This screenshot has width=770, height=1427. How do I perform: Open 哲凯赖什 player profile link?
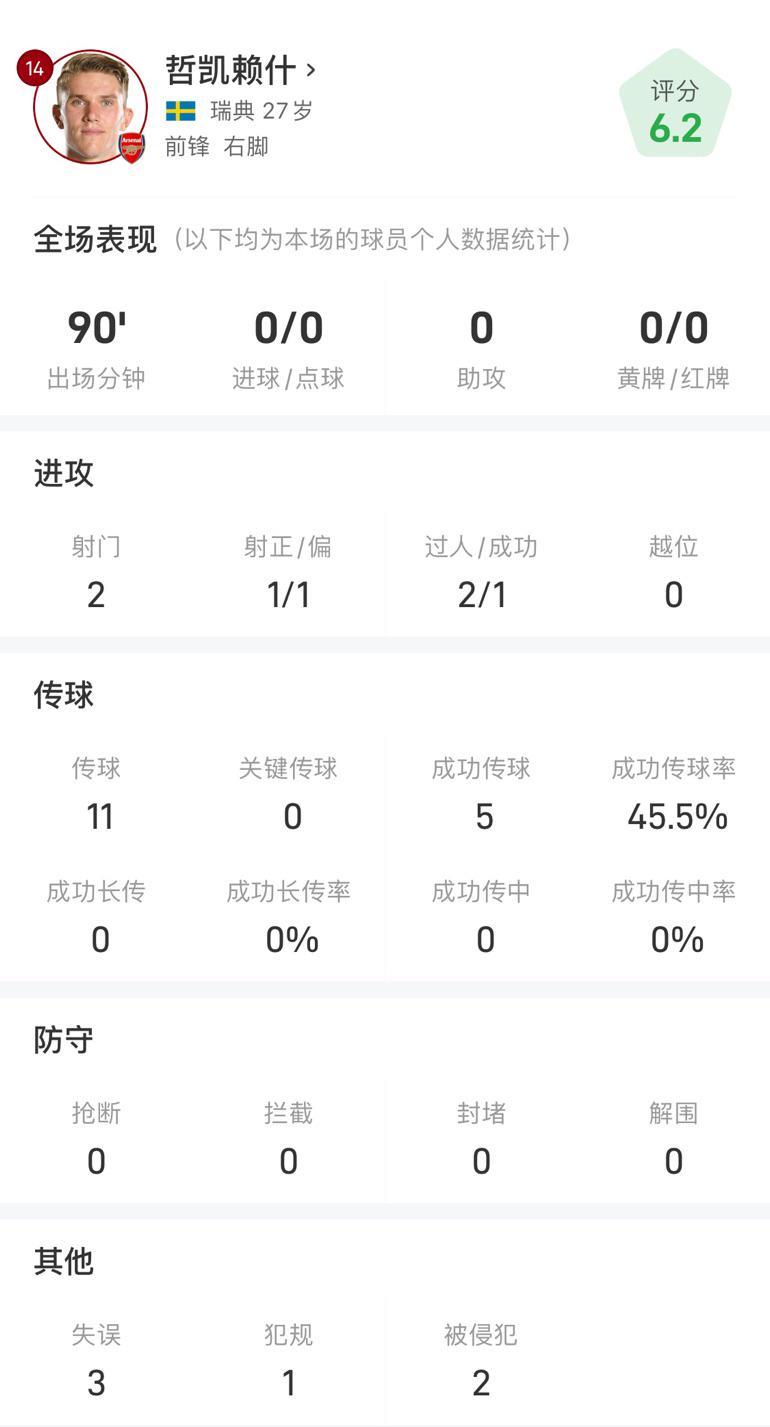click(241, 70)
